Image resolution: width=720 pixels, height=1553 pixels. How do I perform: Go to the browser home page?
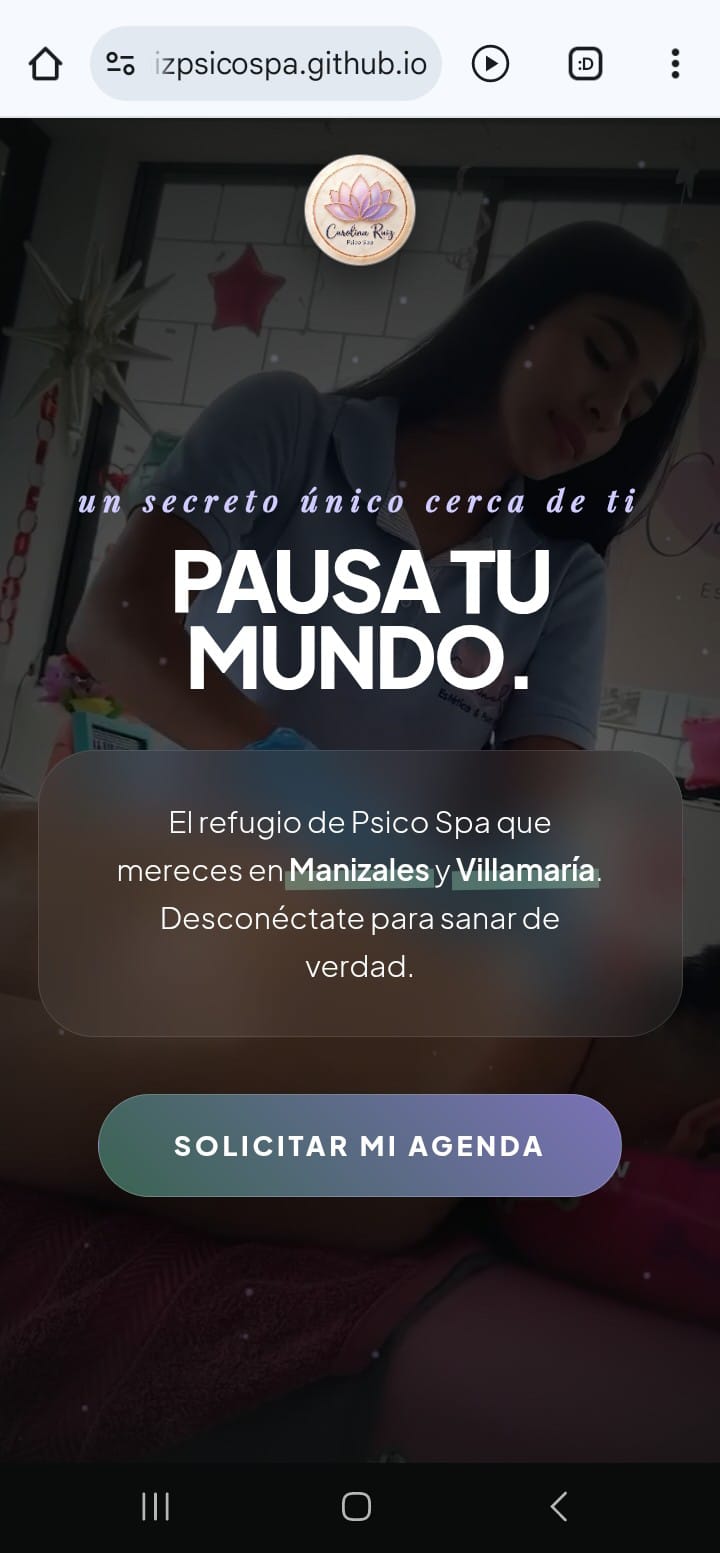pyautogui.click(x=45, y=64)
